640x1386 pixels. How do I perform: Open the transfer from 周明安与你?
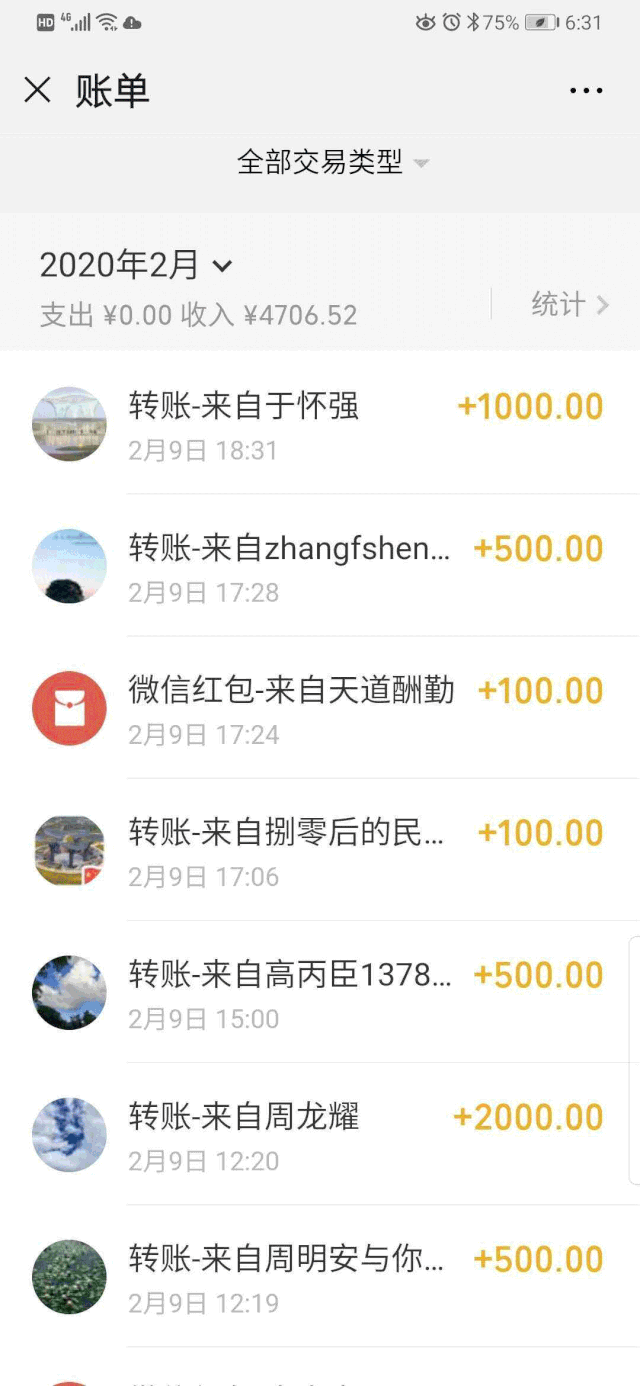(320, 1275)
